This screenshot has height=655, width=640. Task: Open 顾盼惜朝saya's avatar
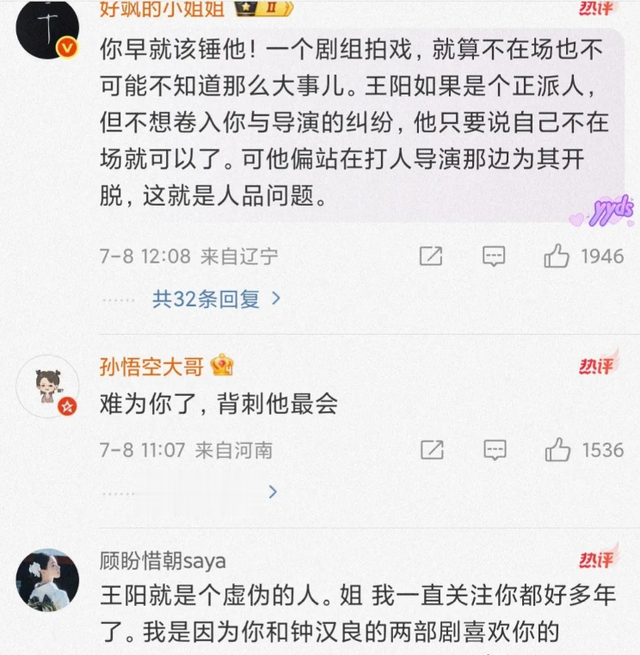pos(48,579)
